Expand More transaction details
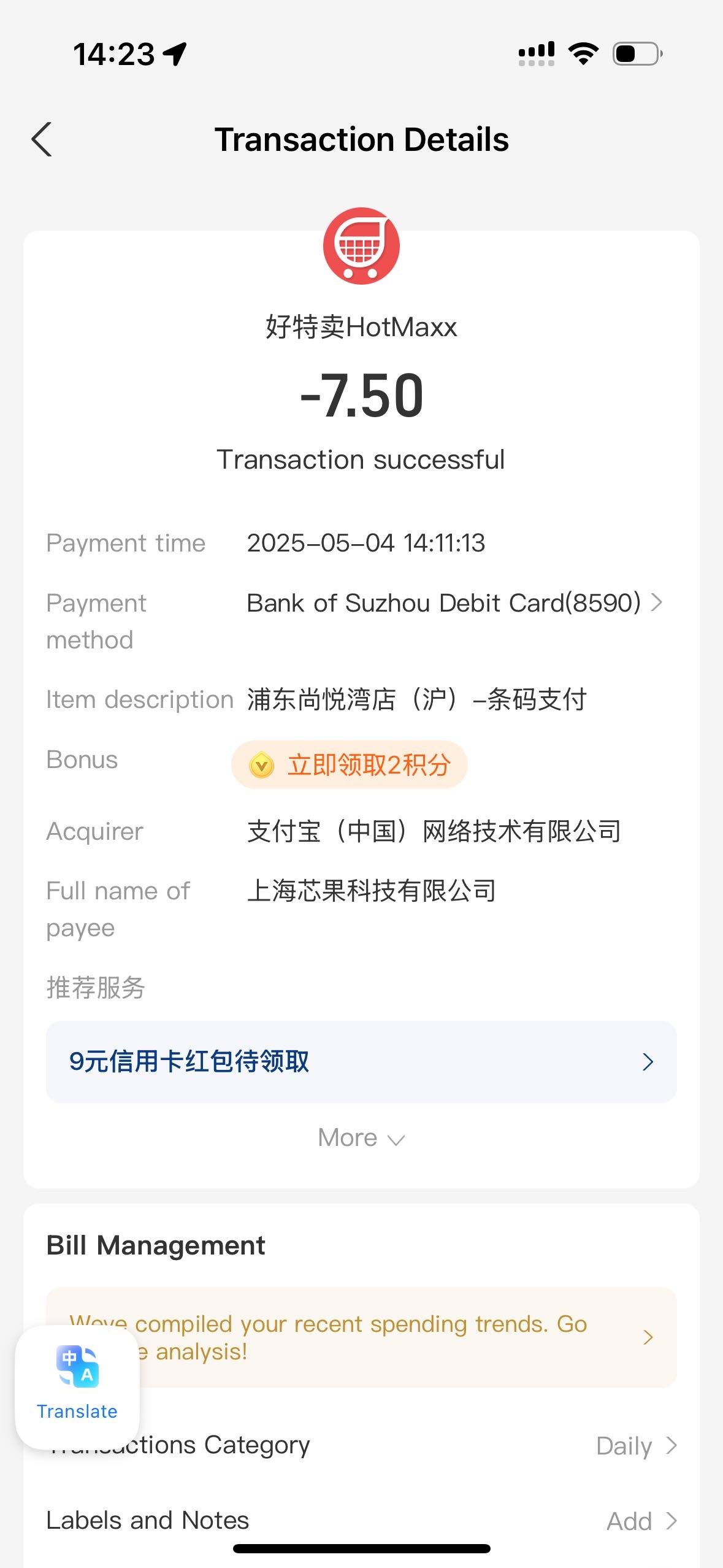Image resolution: width=723 pixels, height=1568 pixels. 361,1138
